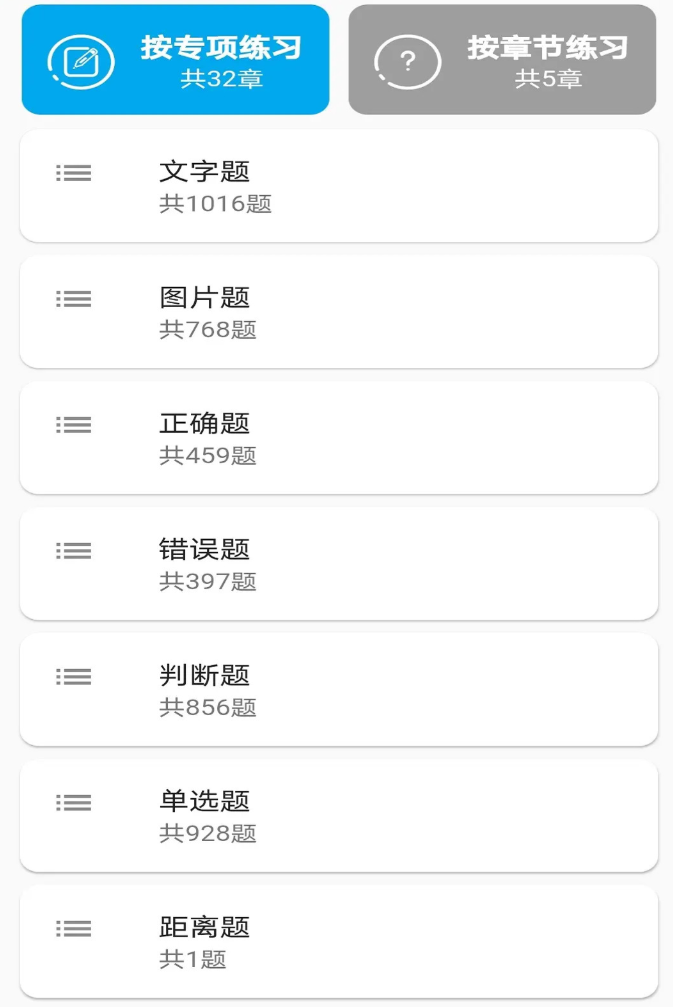Viewport: 673px width, 1007px height.
Task: Open the 图片题 practice set
Action: [x=338, y=312]
